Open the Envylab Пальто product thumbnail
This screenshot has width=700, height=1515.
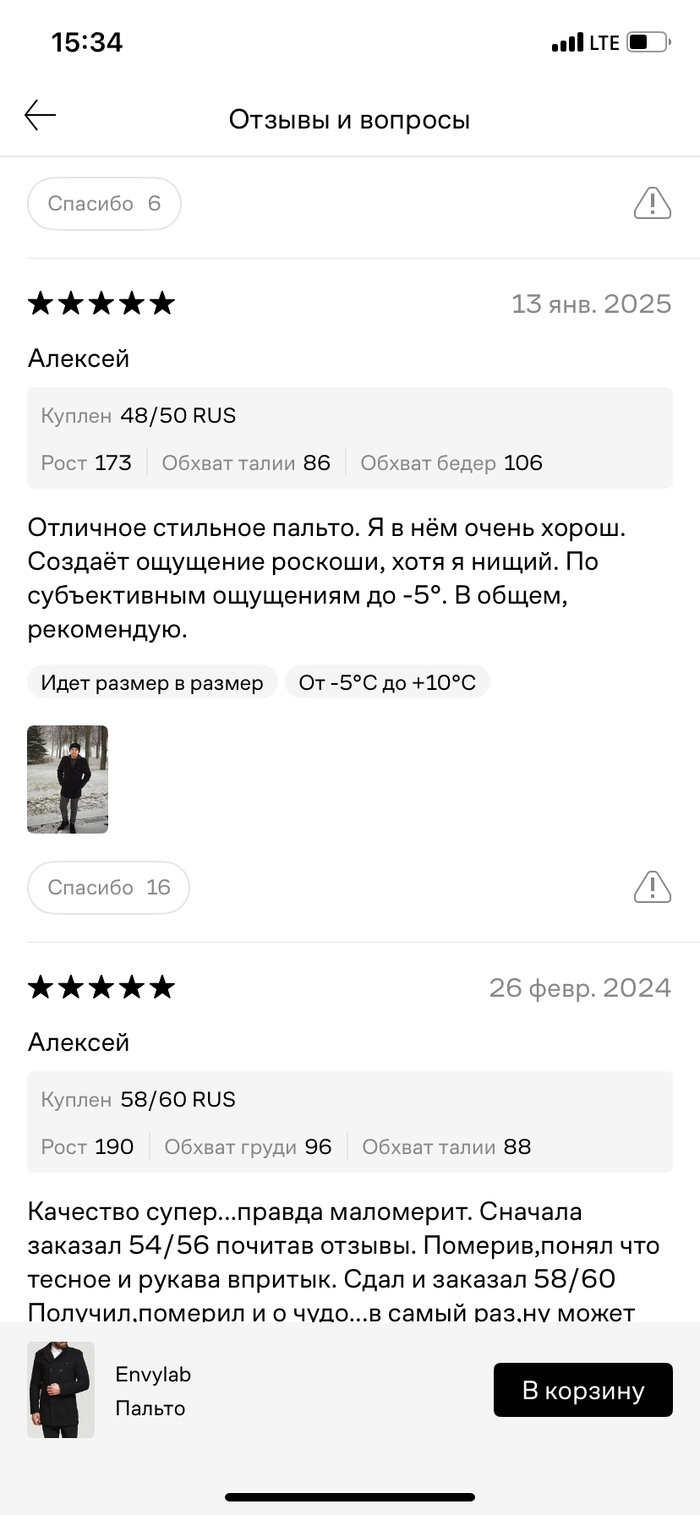[x=61, y=1390]
